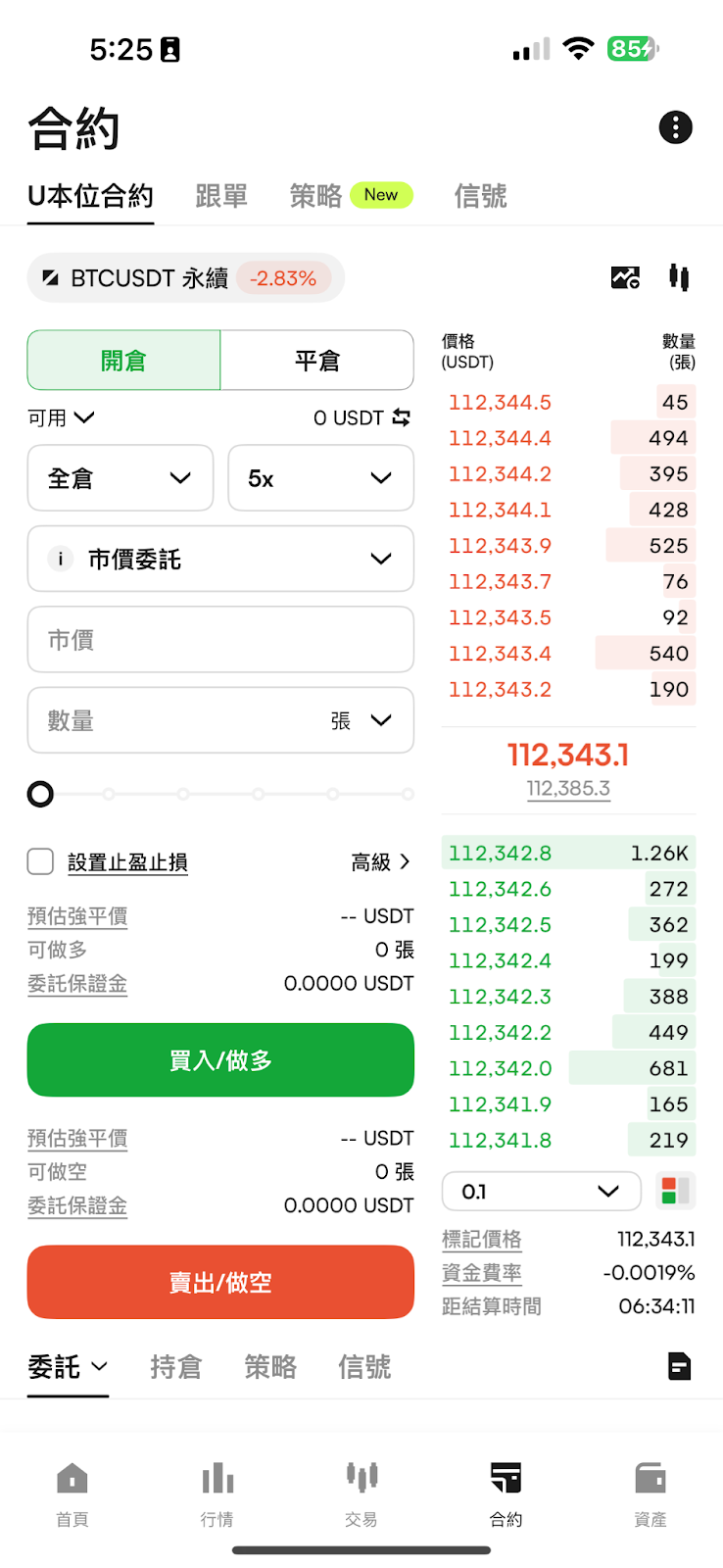723x1568 pixels.
Task: Tap the 賣出/做空 button
Action: click(x=220, y=1282)
